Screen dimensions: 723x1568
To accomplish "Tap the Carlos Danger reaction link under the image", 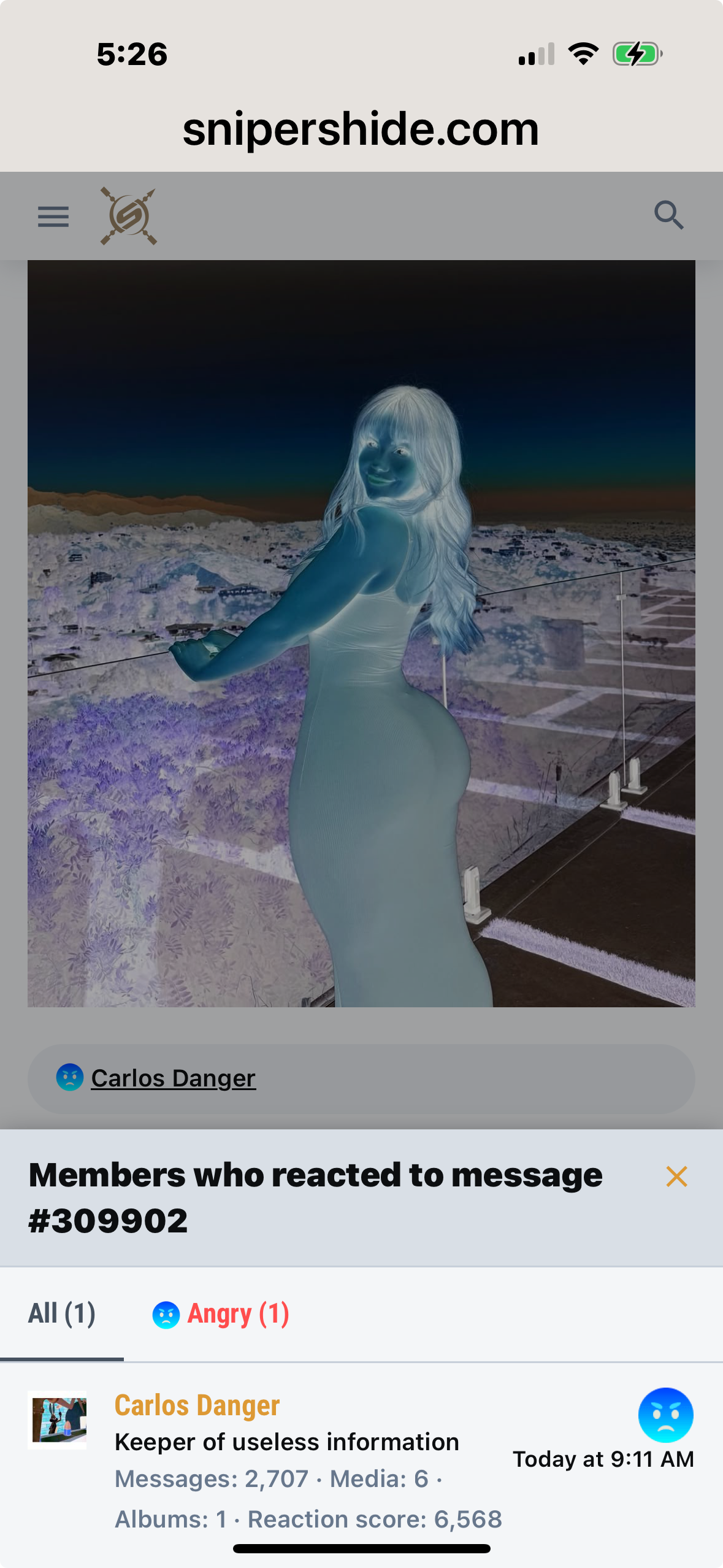I will (x=173, y=1078).
